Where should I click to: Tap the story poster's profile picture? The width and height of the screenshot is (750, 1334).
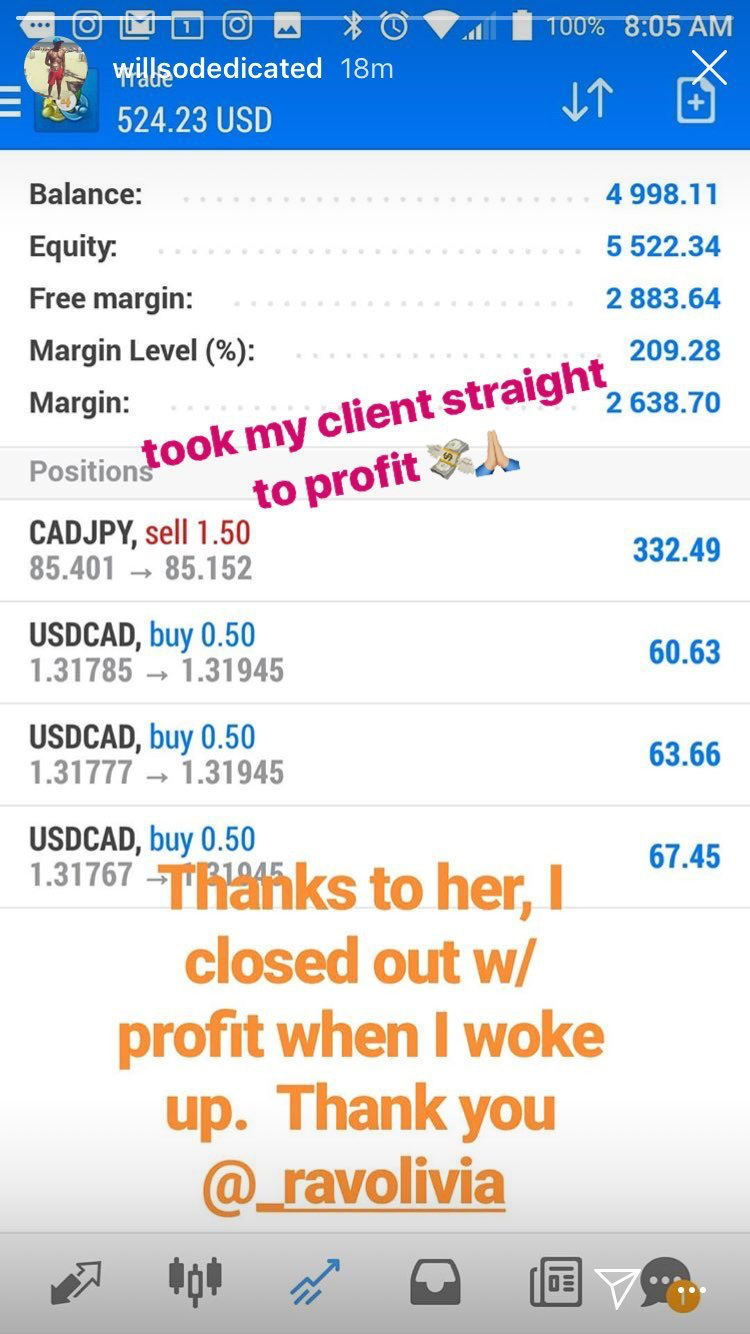coord(55,68)
